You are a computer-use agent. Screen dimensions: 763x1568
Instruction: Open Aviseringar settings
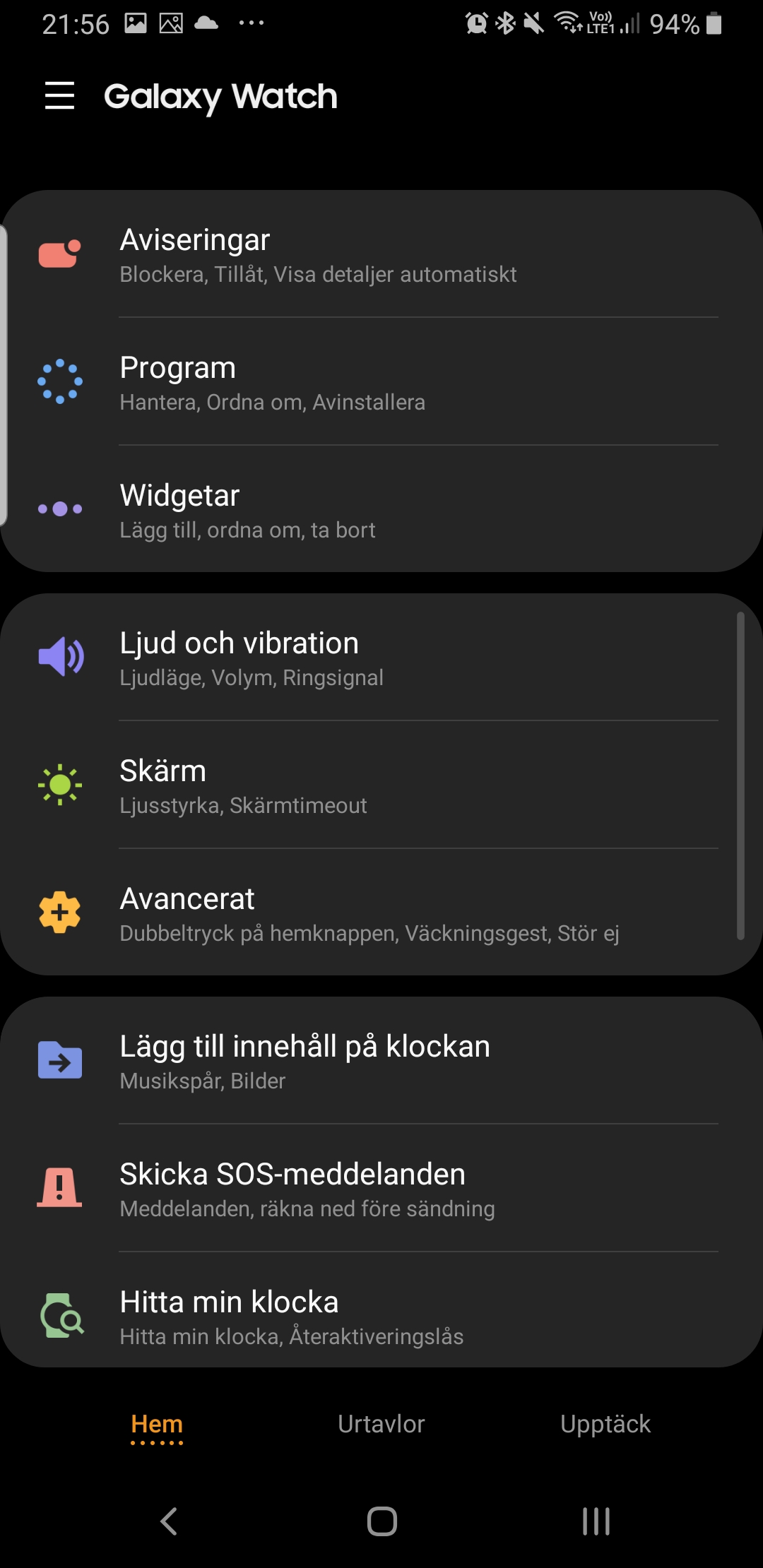click(x=381, y=254)
